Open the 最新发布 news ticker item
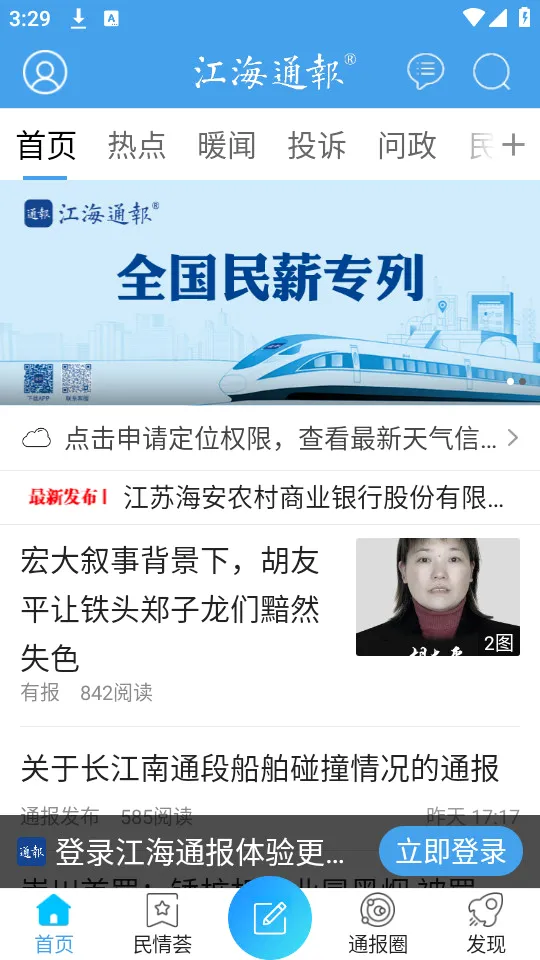The height and width of the screenshot is (960, 540). pyautogui.click(x=270, y=498)
